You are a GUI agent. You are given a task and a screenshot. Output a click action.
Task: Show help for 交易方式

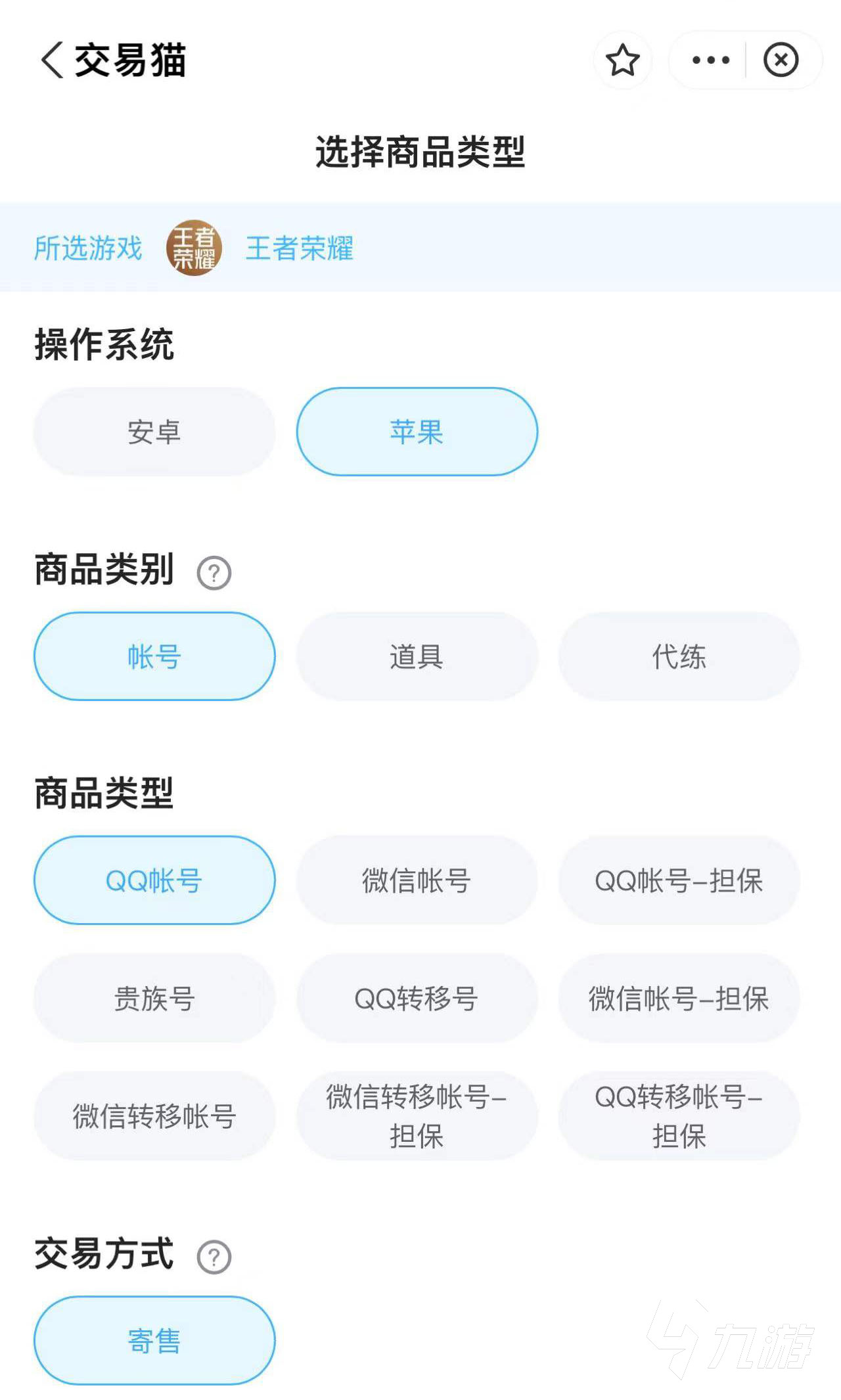[214, 1257]
